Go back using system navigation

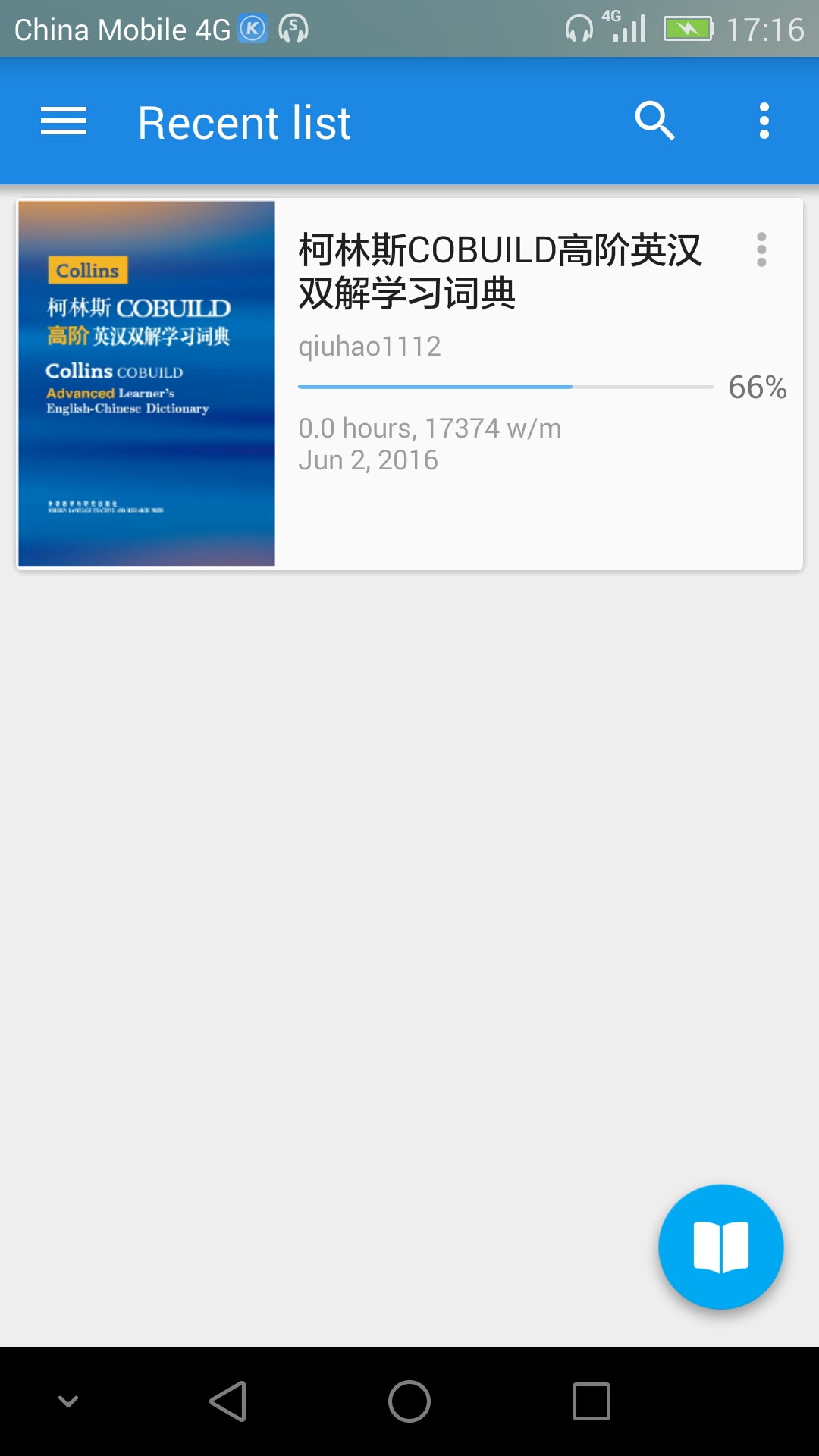(227, 1401)
